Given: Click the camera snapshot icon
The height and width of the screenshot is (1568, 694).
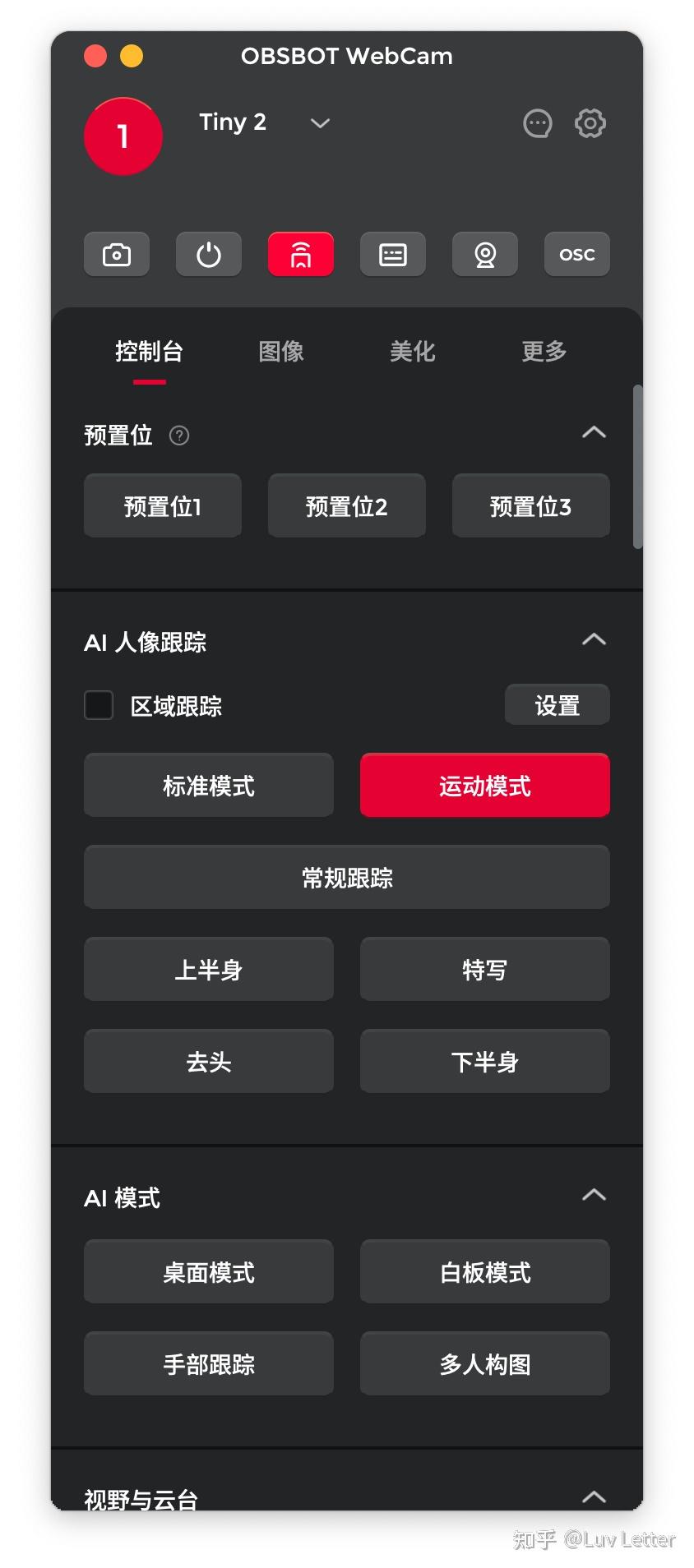Looking at the screenshot, I should click(116, 254).
